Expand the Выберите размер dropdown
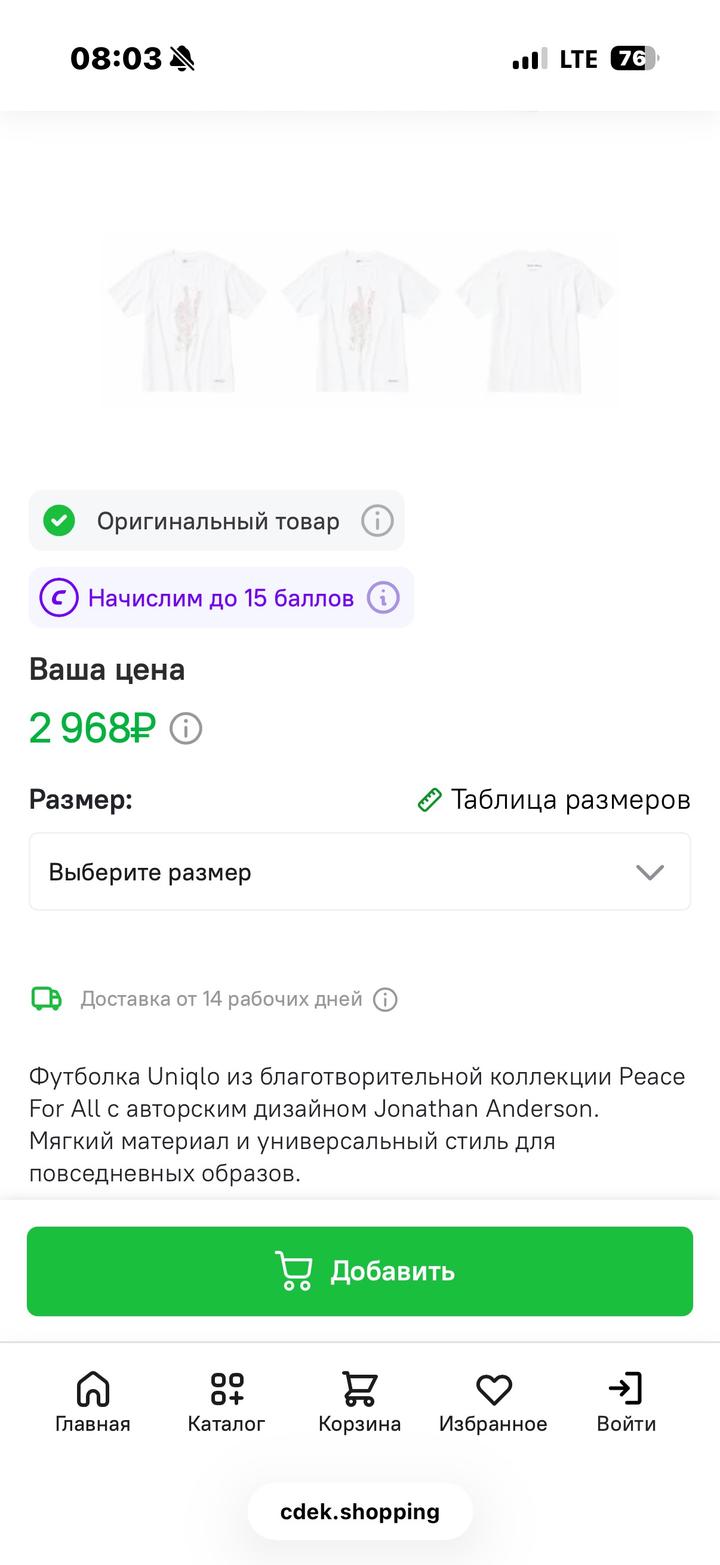720x1565 pixels. pos(360,872)
